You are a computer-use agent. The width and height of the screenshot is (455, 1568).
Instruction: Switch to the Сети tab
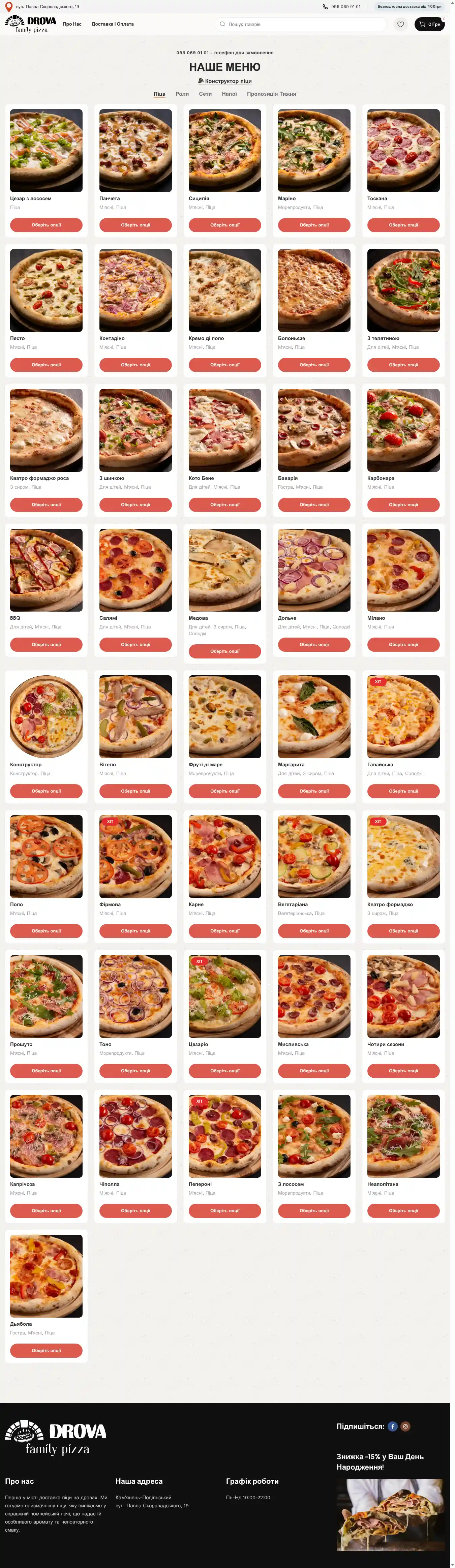pos(205,94)
